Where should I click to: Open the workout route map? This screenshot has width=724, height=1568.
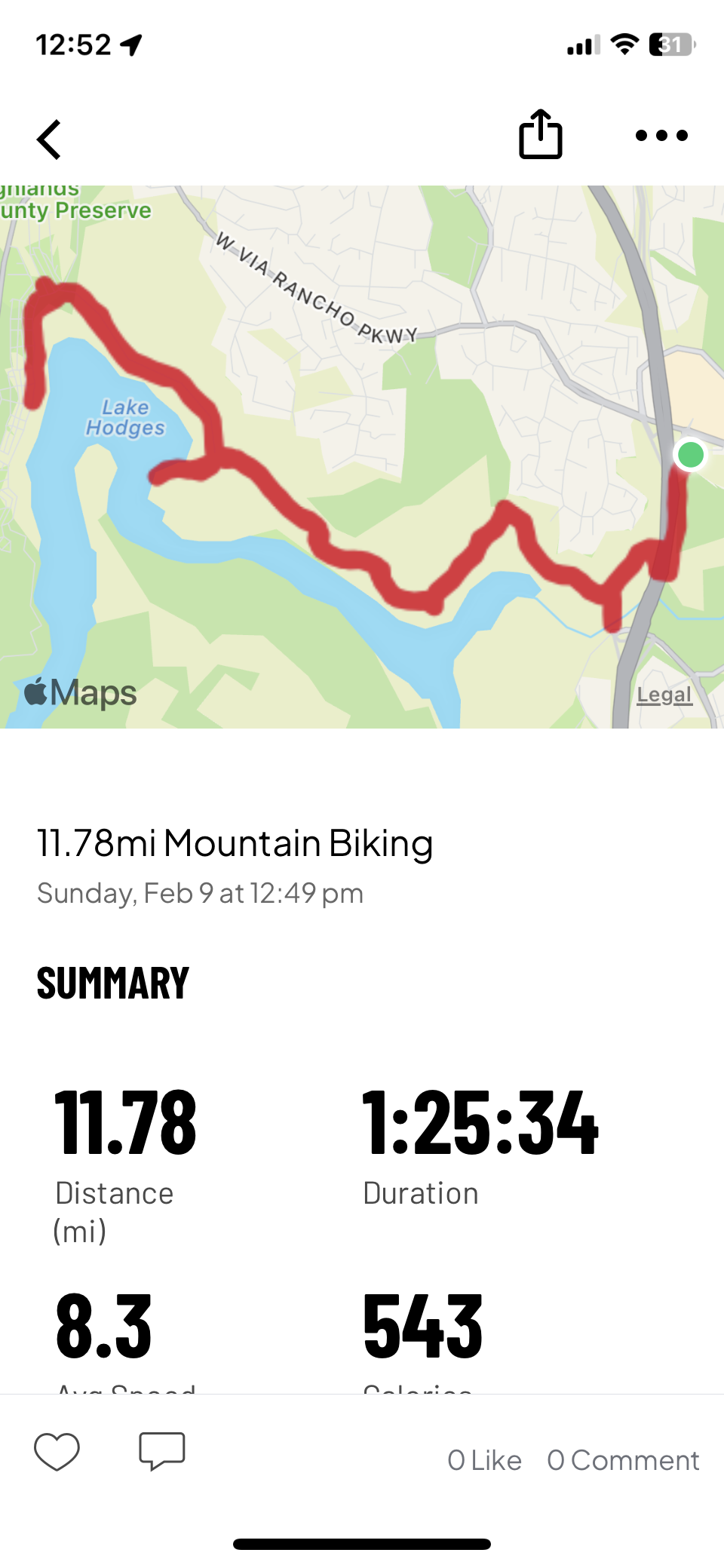362,456
